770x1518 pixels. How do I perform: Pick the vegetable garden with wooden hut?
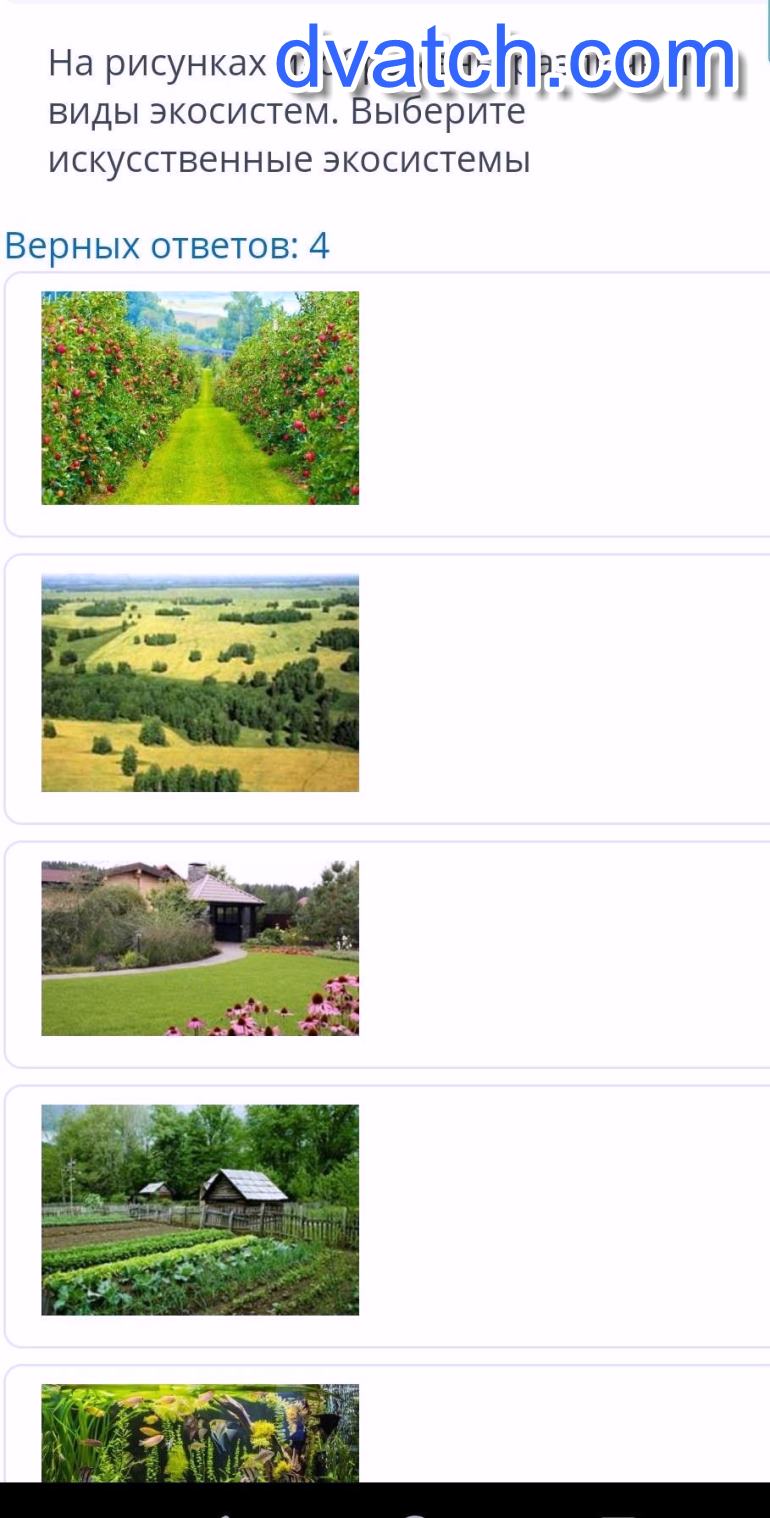point(200,1209)
